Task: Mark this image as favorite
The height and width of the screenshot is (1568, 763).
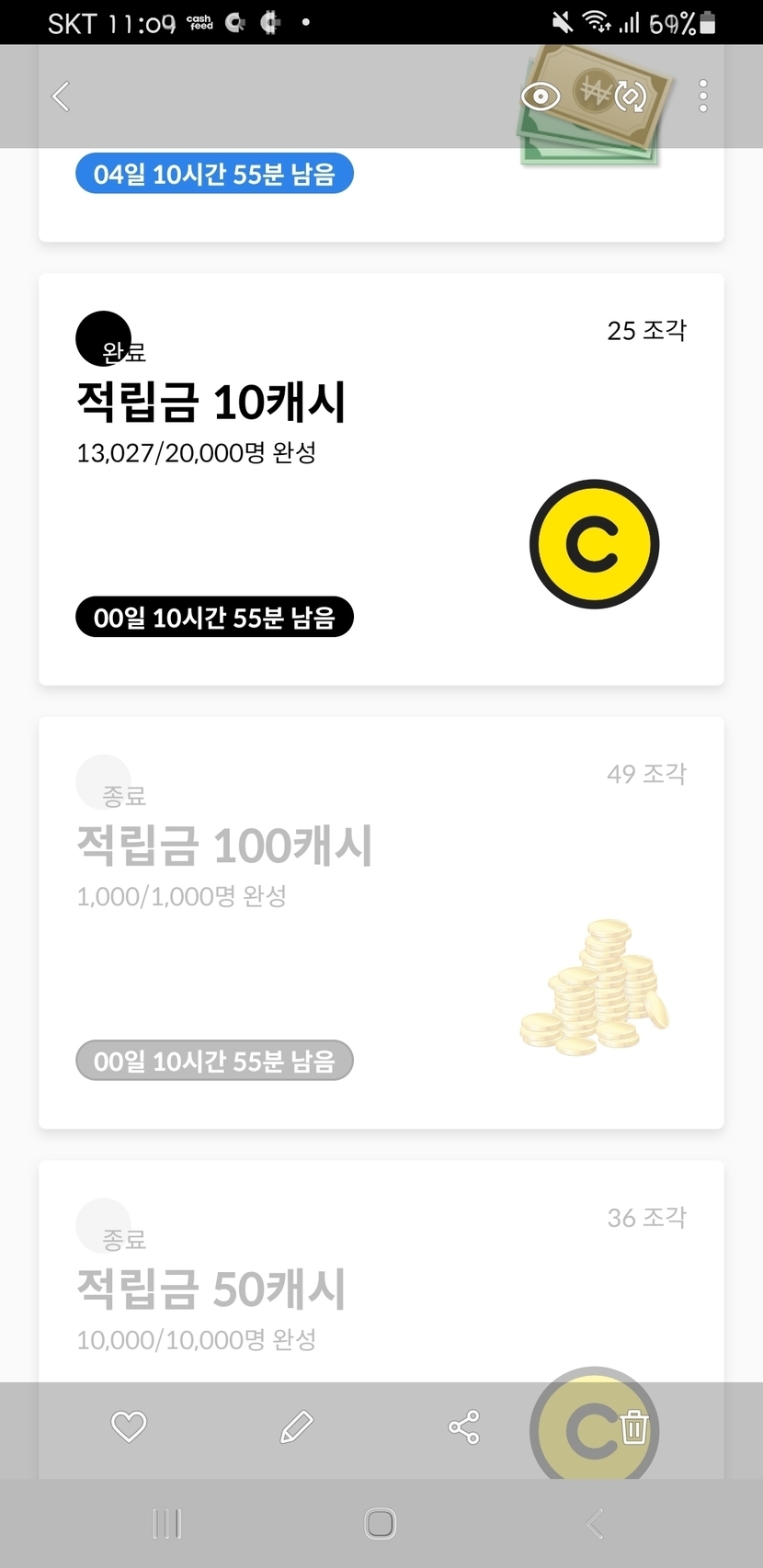Action: (x=129, y=1426)
